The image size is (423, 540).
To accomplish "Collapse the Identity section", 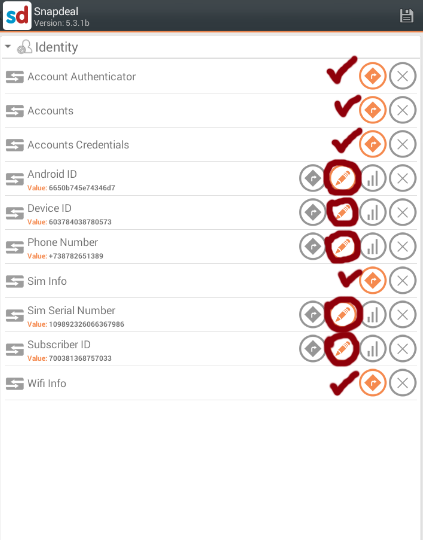I will pyautogui.click(x=8, y=46).
